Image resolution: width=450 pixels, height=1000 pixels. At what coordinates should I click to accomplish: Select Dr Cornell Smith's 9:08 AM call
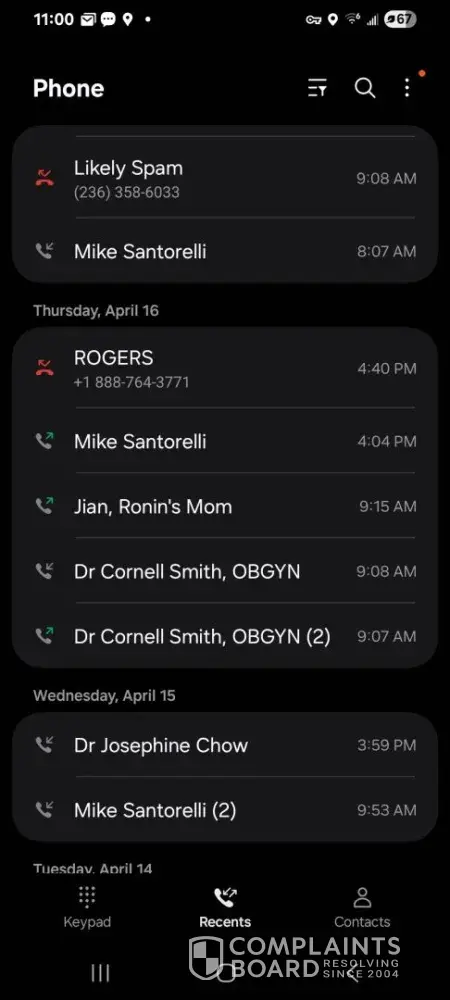pos(225,571)
